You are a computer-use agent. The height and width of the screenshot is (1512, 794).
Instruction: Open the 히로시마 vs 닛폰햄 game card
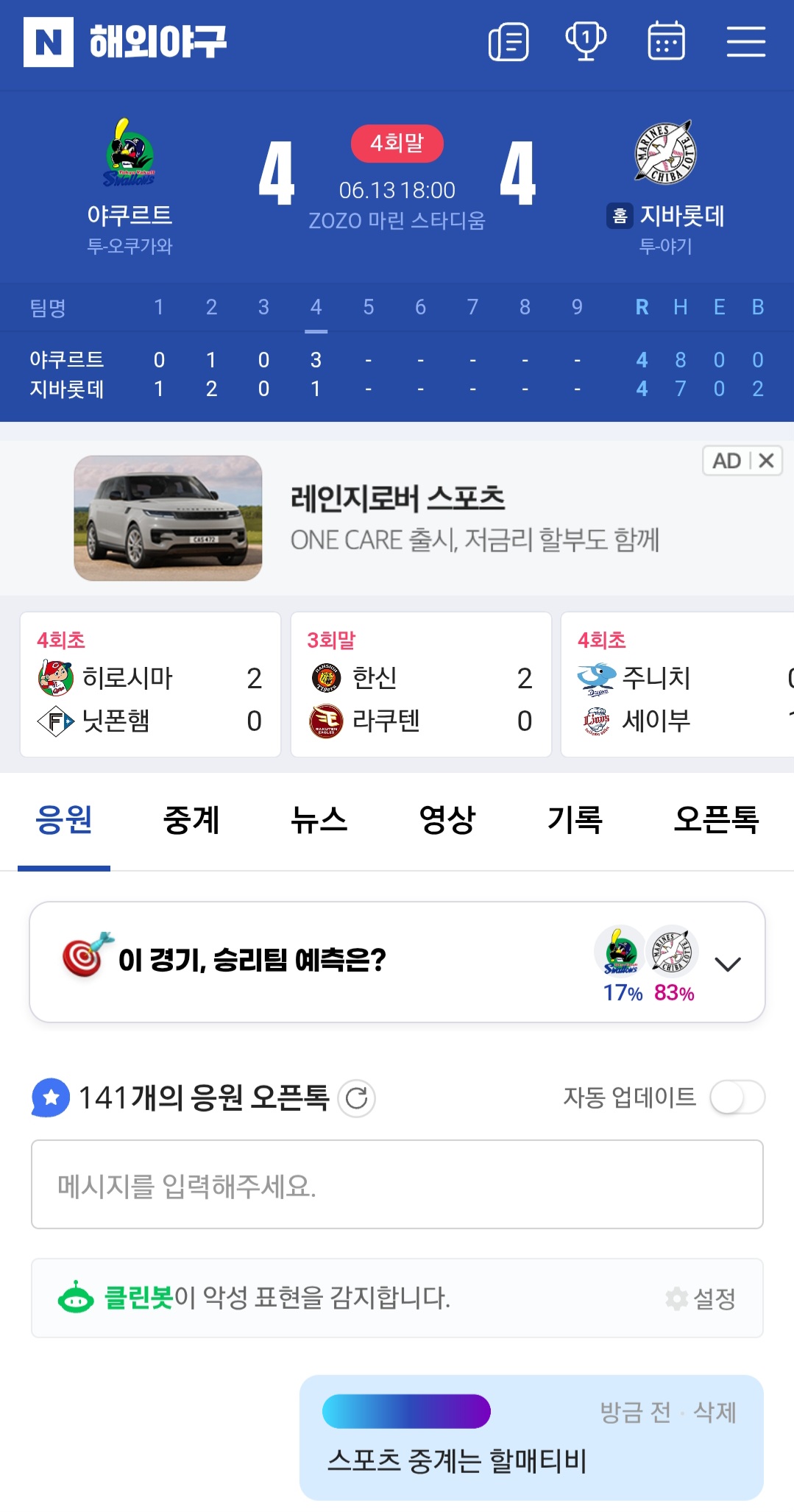[150, 685]
